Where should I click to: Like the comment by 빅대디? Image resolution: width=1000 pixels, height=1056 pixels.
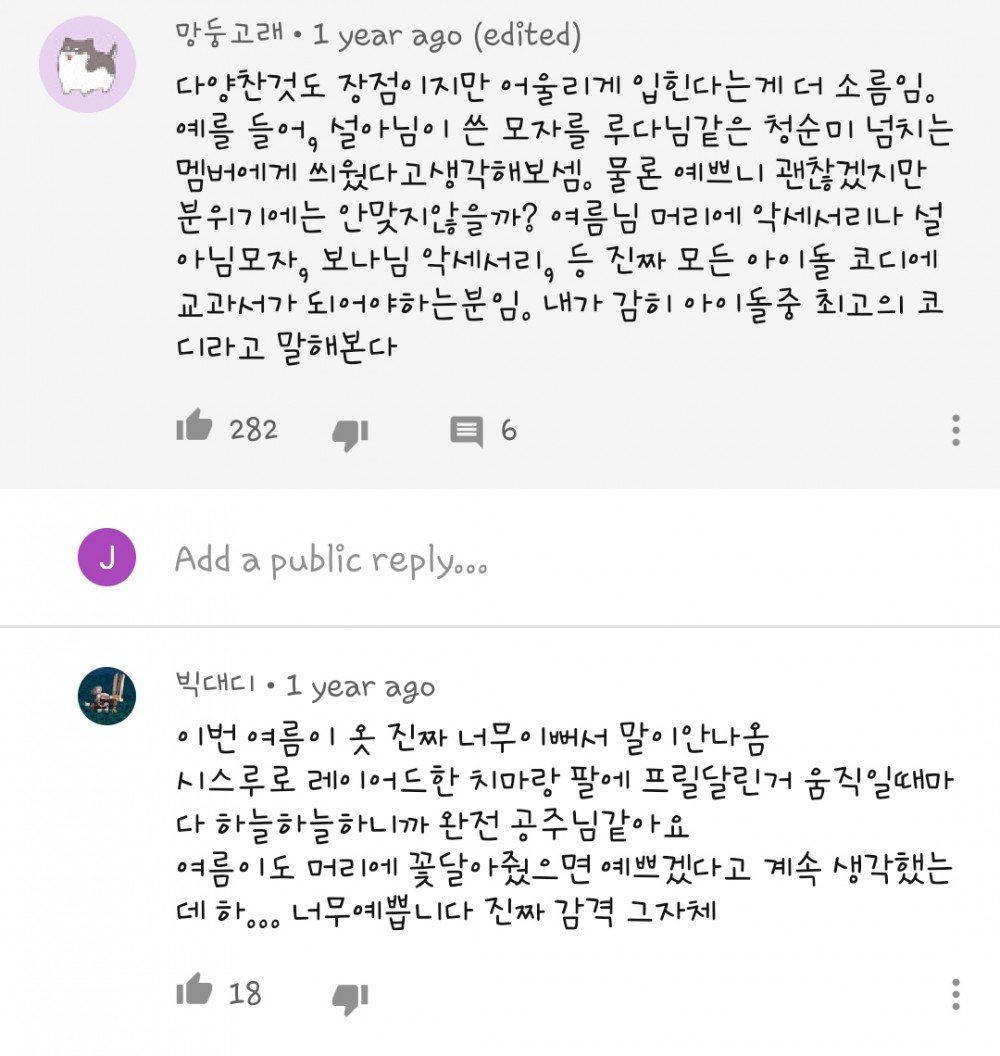tap(195, 991)
